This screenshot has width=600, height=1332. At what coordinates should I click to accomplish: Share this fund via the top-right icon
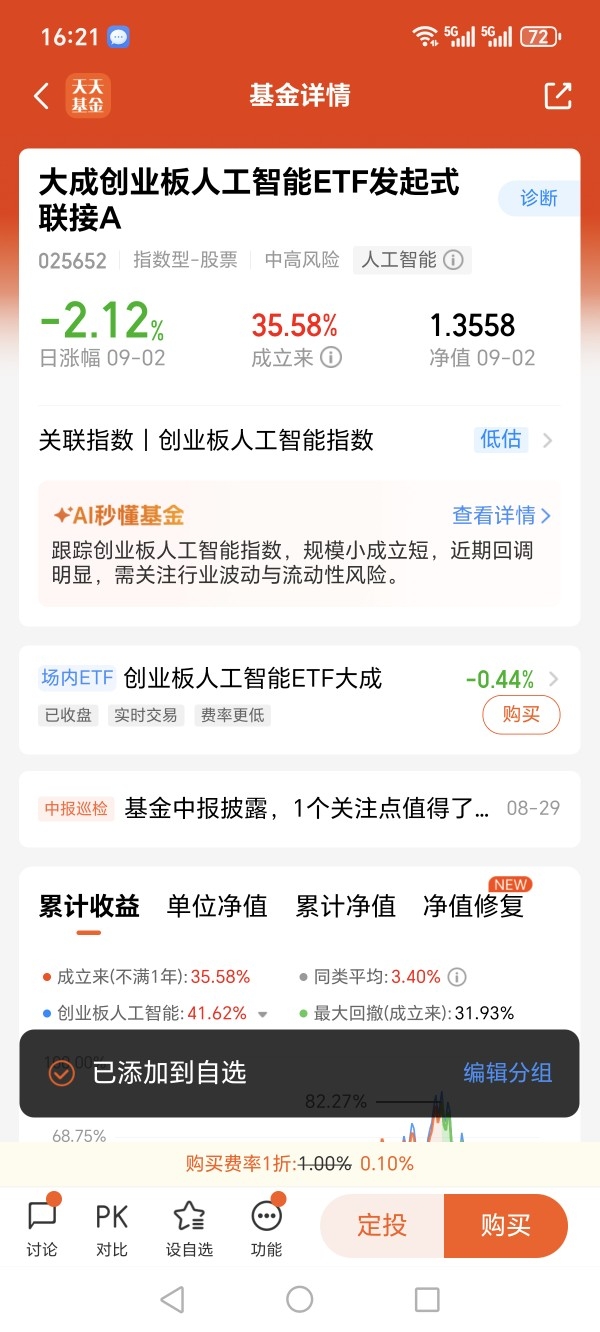[558, 96]
